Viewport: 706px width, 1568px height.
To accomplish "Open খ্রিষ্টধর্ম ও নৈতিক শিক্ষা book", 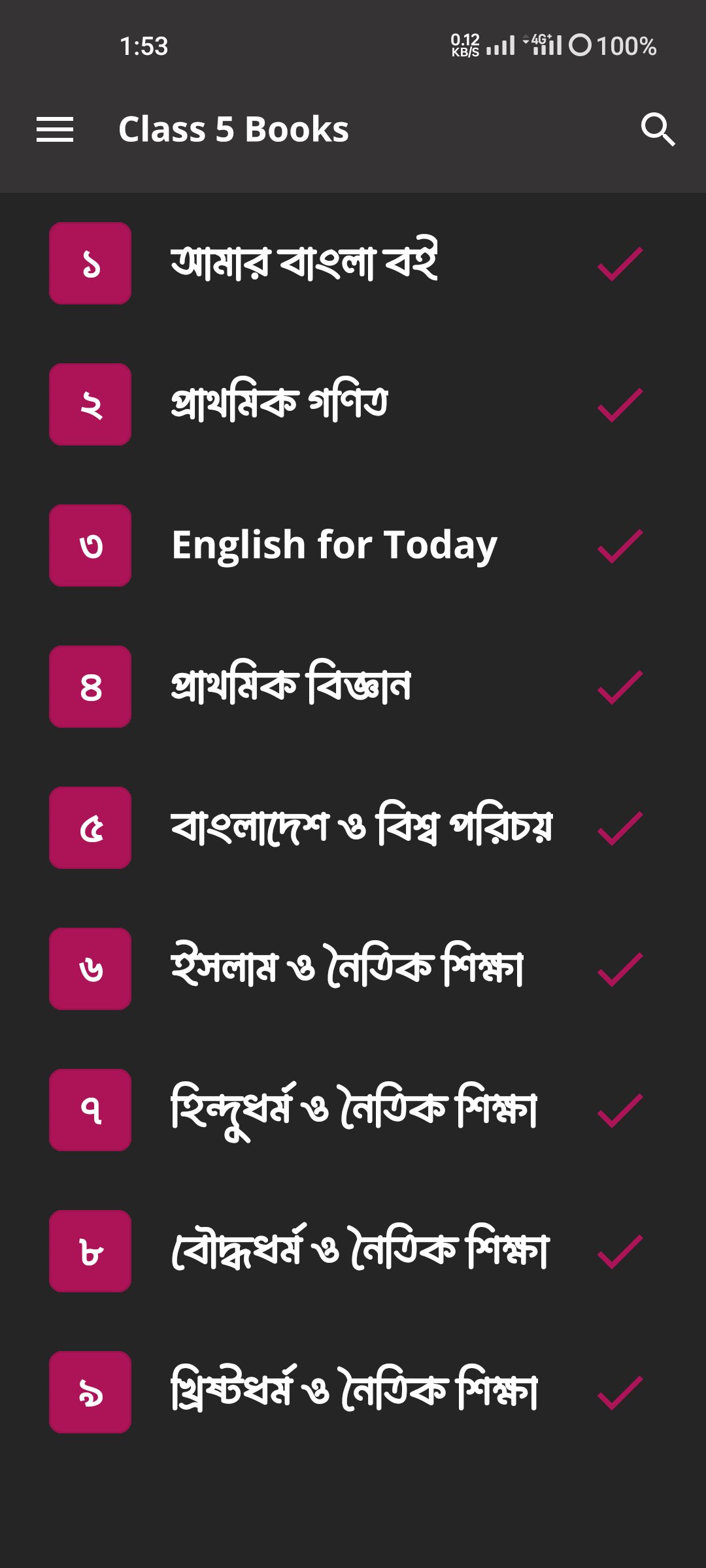I will (354, 1392).
